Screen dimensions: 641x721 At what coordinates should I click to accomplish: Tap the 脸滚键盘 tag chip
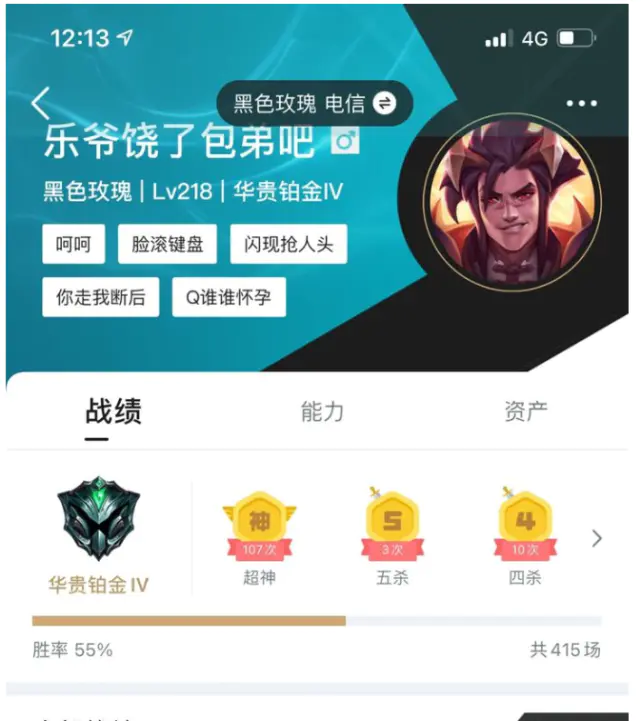[167, 244]
